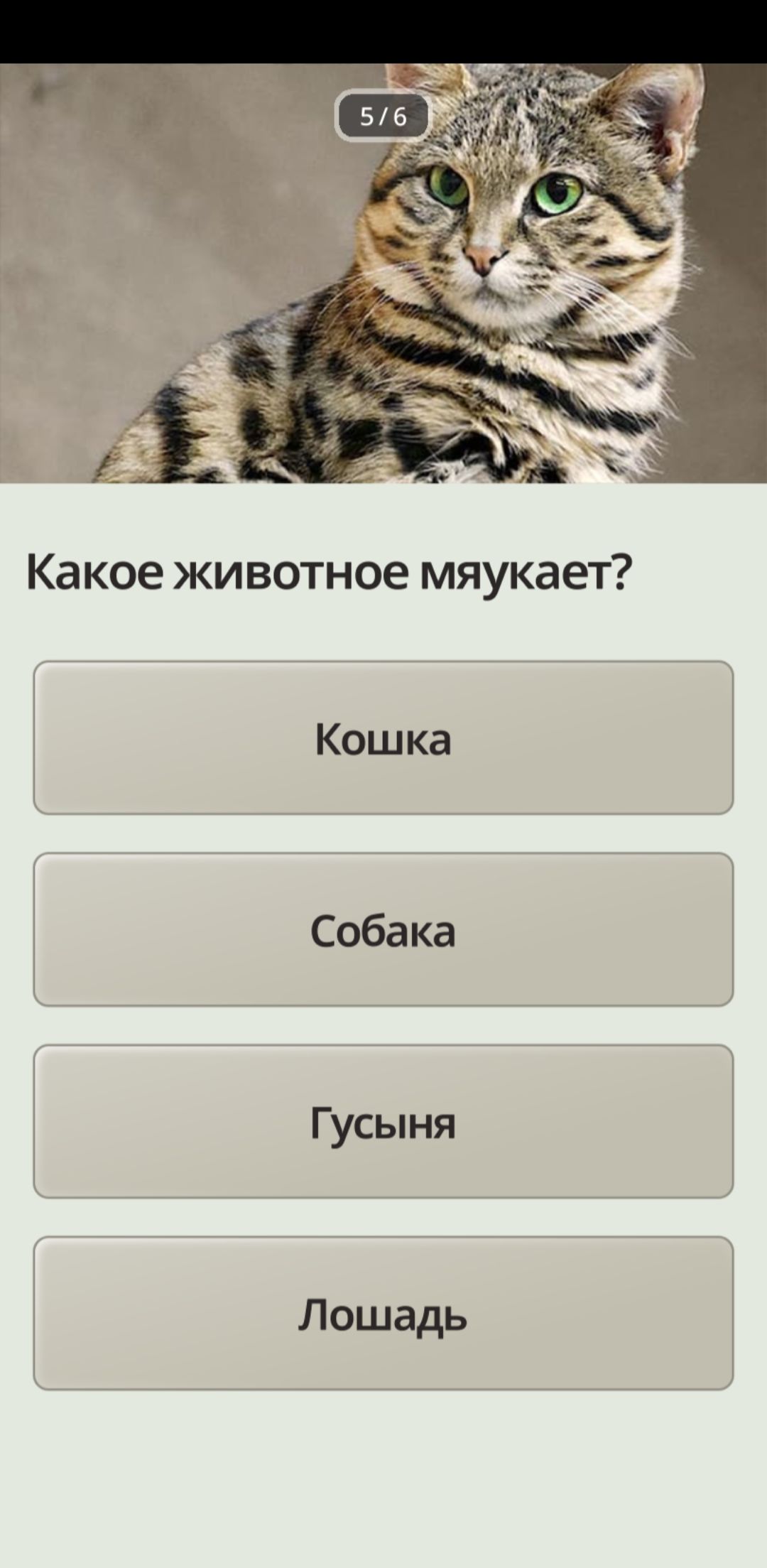Choose Собака as the answer

[383, 929]
